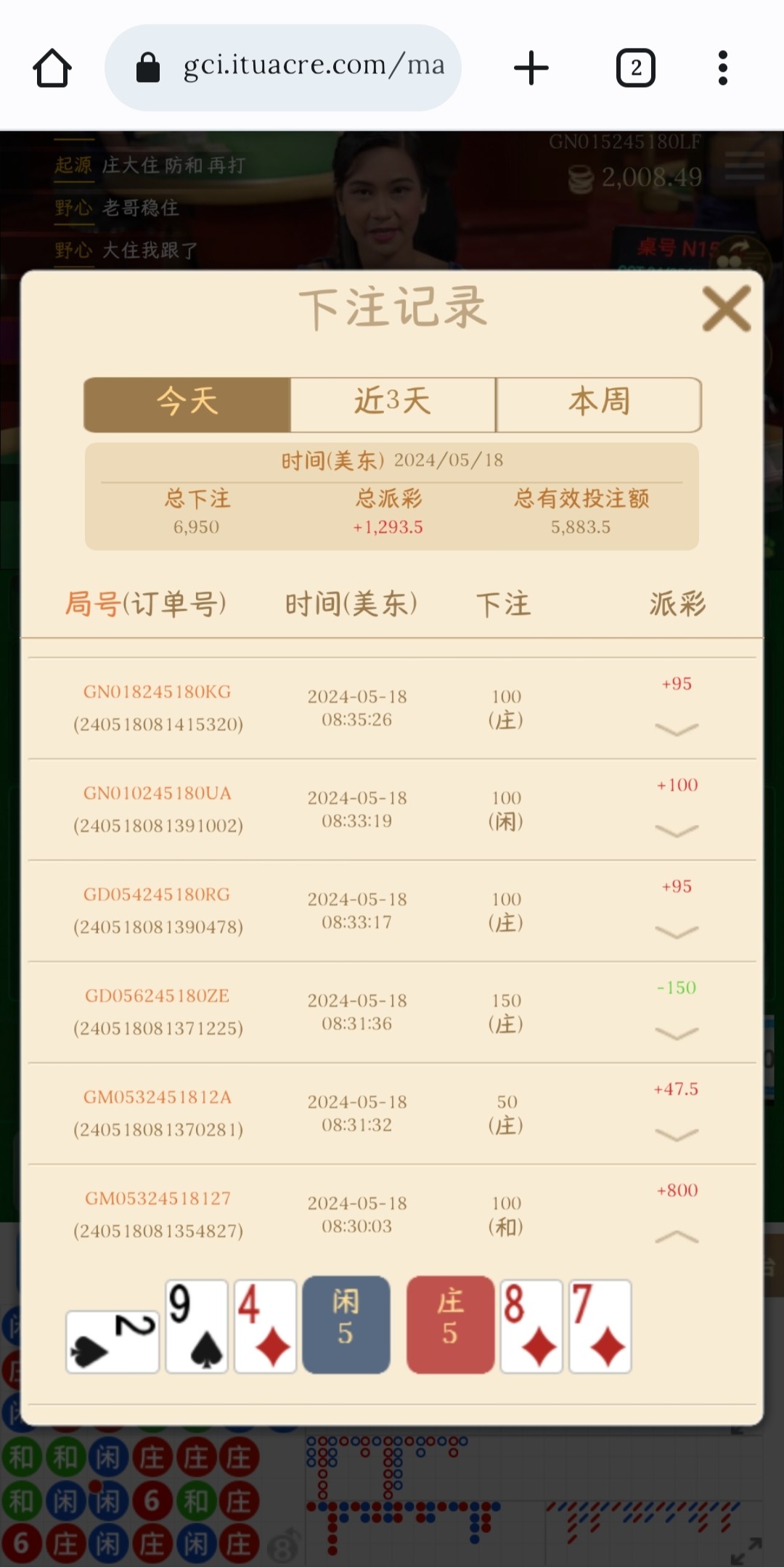
Task: Open a new browser tab
Action: tap(531, 68)
